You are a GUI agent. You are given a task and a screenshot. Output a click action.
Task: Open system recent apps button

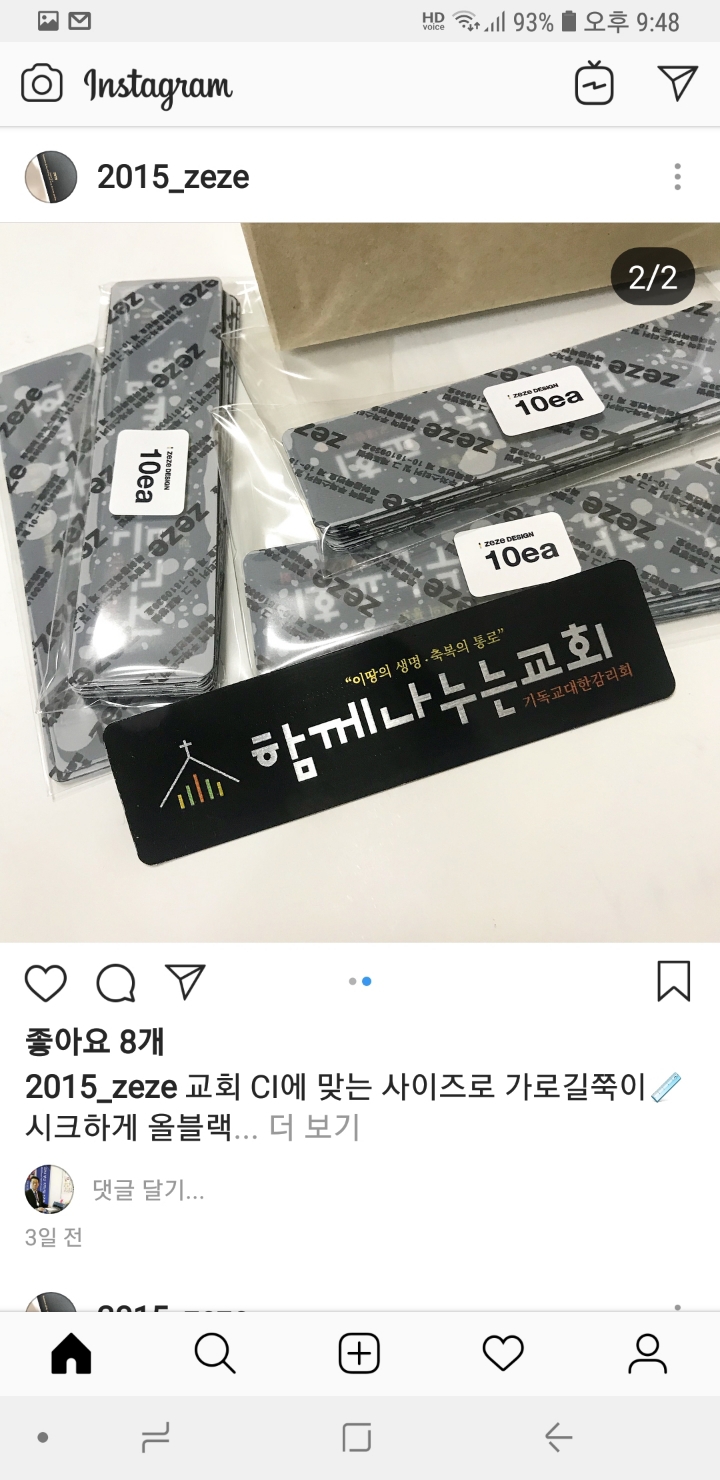click(156, 1438)
